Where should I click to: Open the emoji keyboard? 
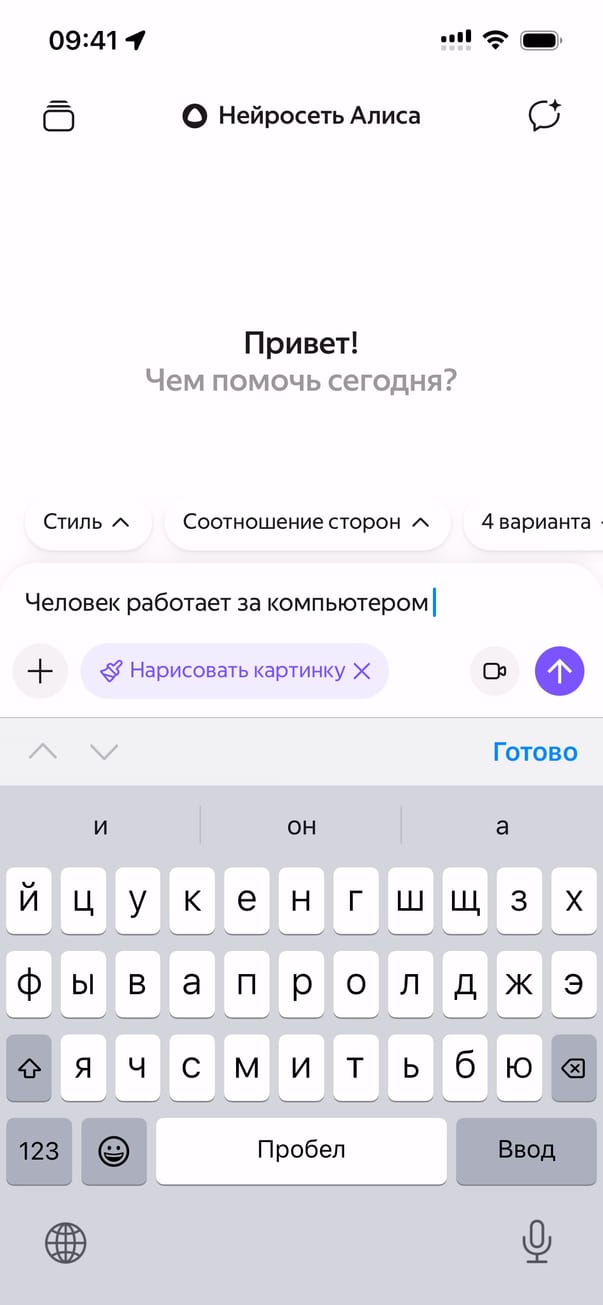click(114, 1150)
